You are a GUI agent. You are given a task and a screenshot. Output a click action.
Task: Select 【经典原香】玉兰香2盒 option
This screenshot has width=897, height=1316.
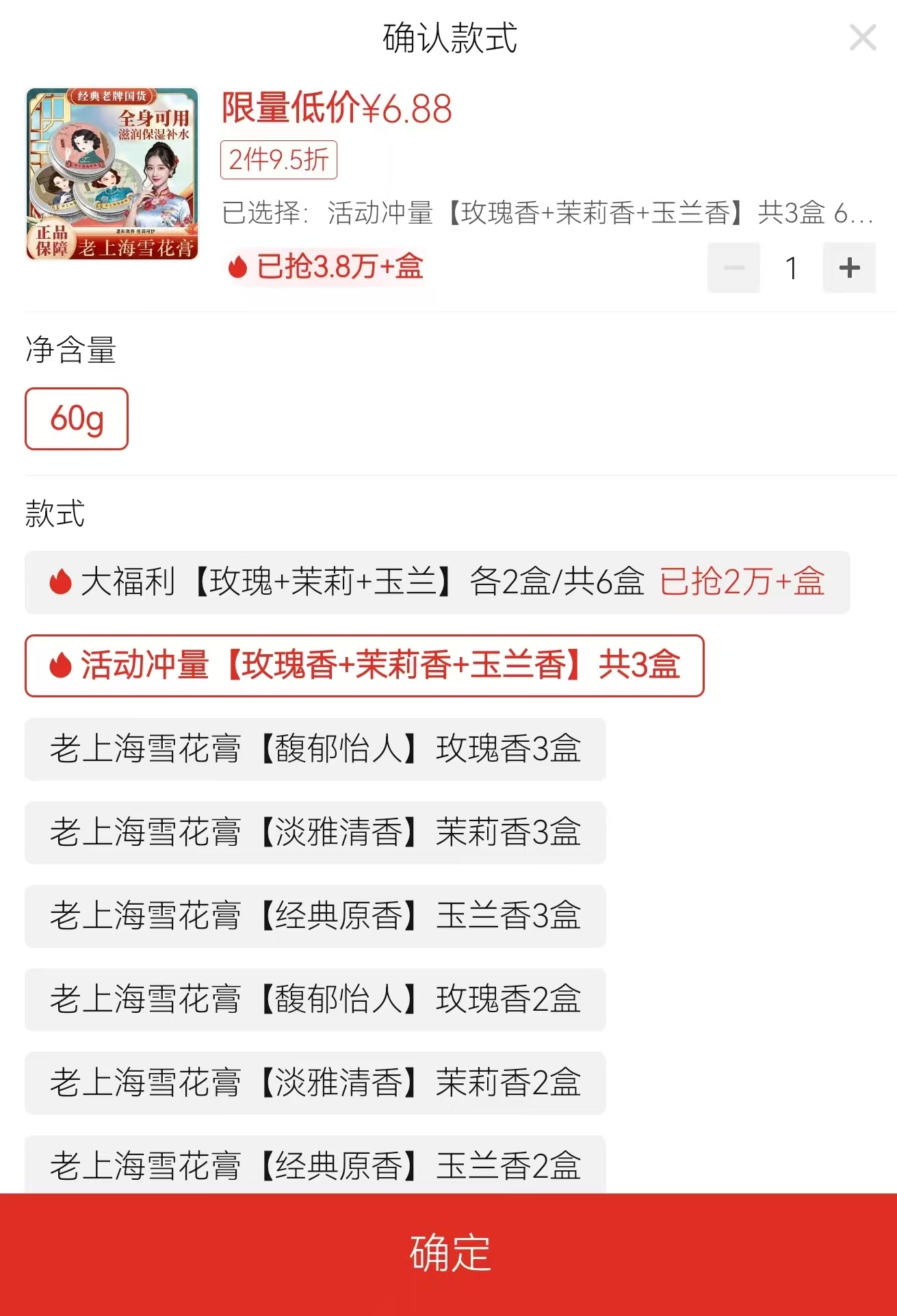pyautogui.click(x=315, y=1165)
